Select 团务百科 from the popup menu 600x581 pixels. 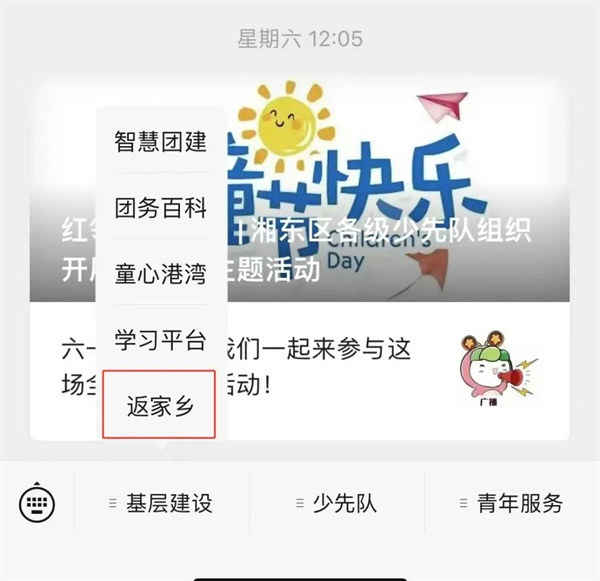point(160,208)
